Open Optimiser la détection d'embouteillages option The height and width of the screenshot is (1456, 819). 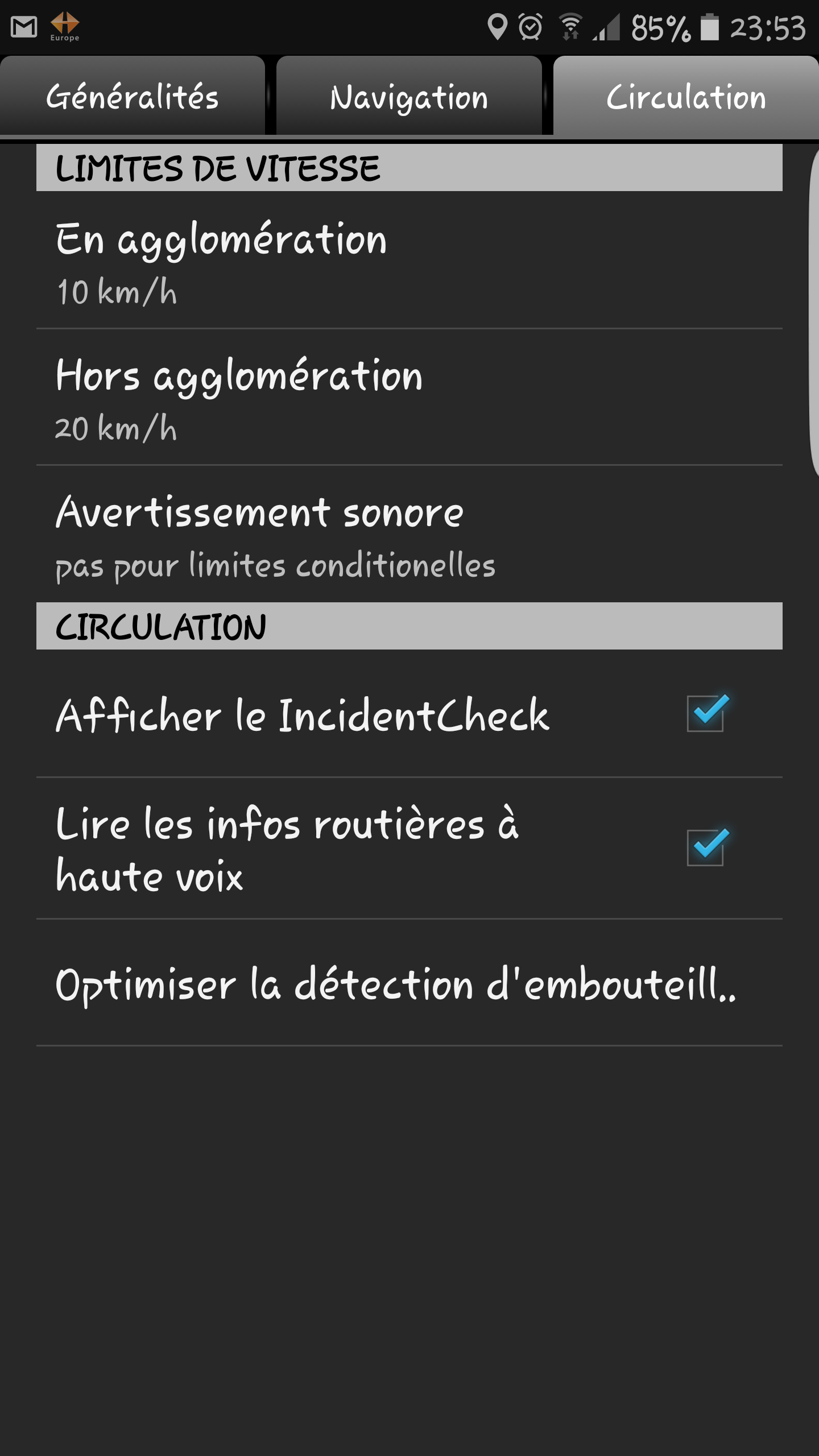[x=409, y=984]
